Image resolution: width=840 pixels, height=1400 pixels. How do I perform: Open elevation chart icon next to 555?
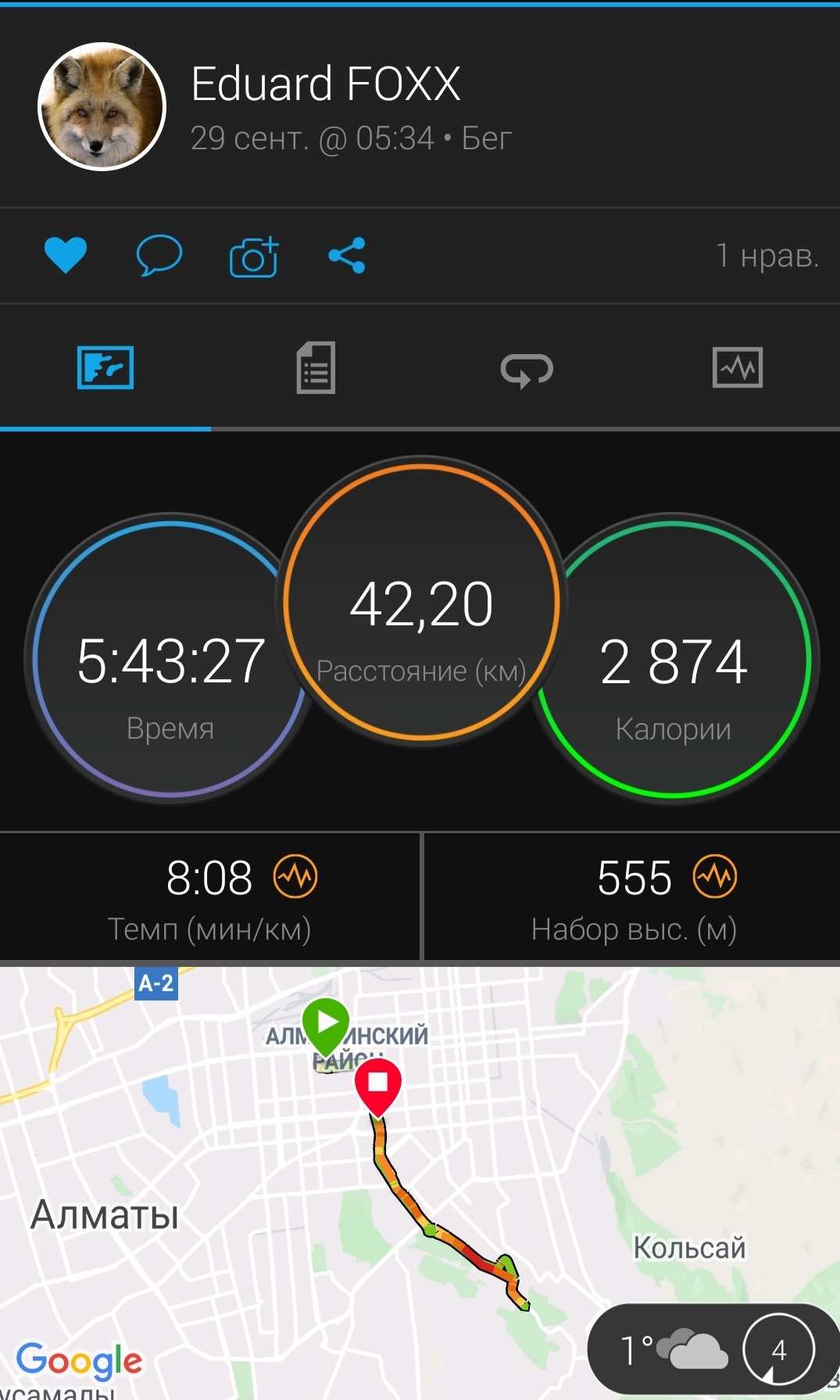point(715,877)
